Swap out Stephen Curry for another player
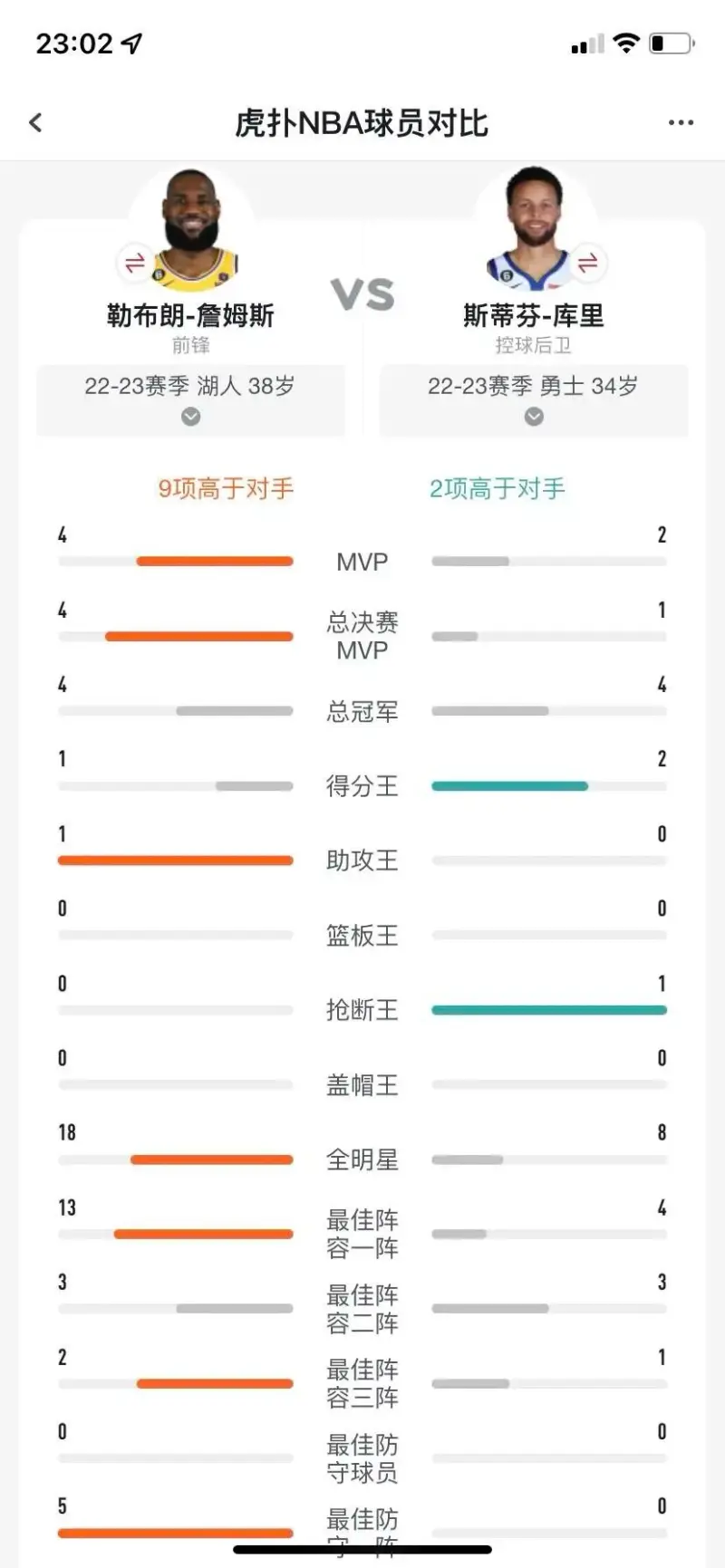 pyautogui.click(x=587, y=263)
